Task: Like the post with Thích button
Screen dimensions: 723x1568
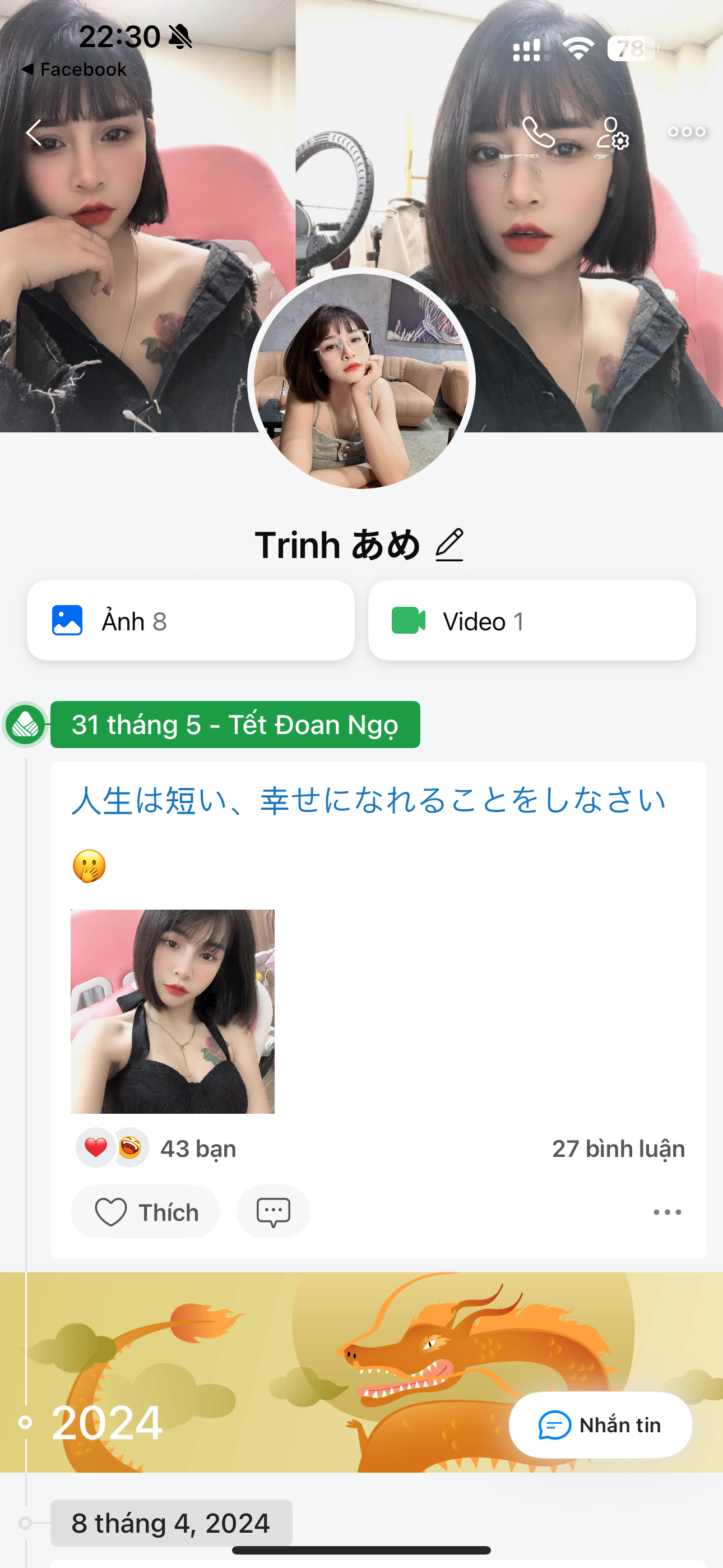Action: (146, 1211)
